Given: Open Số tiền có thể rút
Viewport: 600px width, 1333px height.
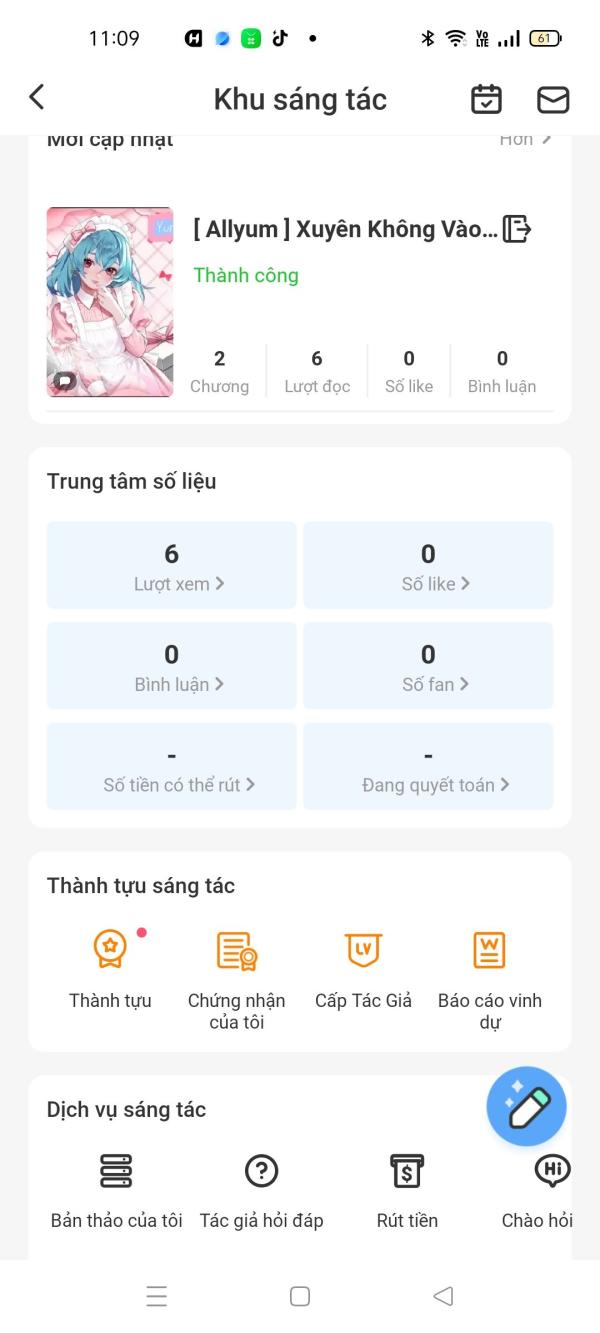Looking at the screenshot, I should pyautogui.click(x=172, y=766).
